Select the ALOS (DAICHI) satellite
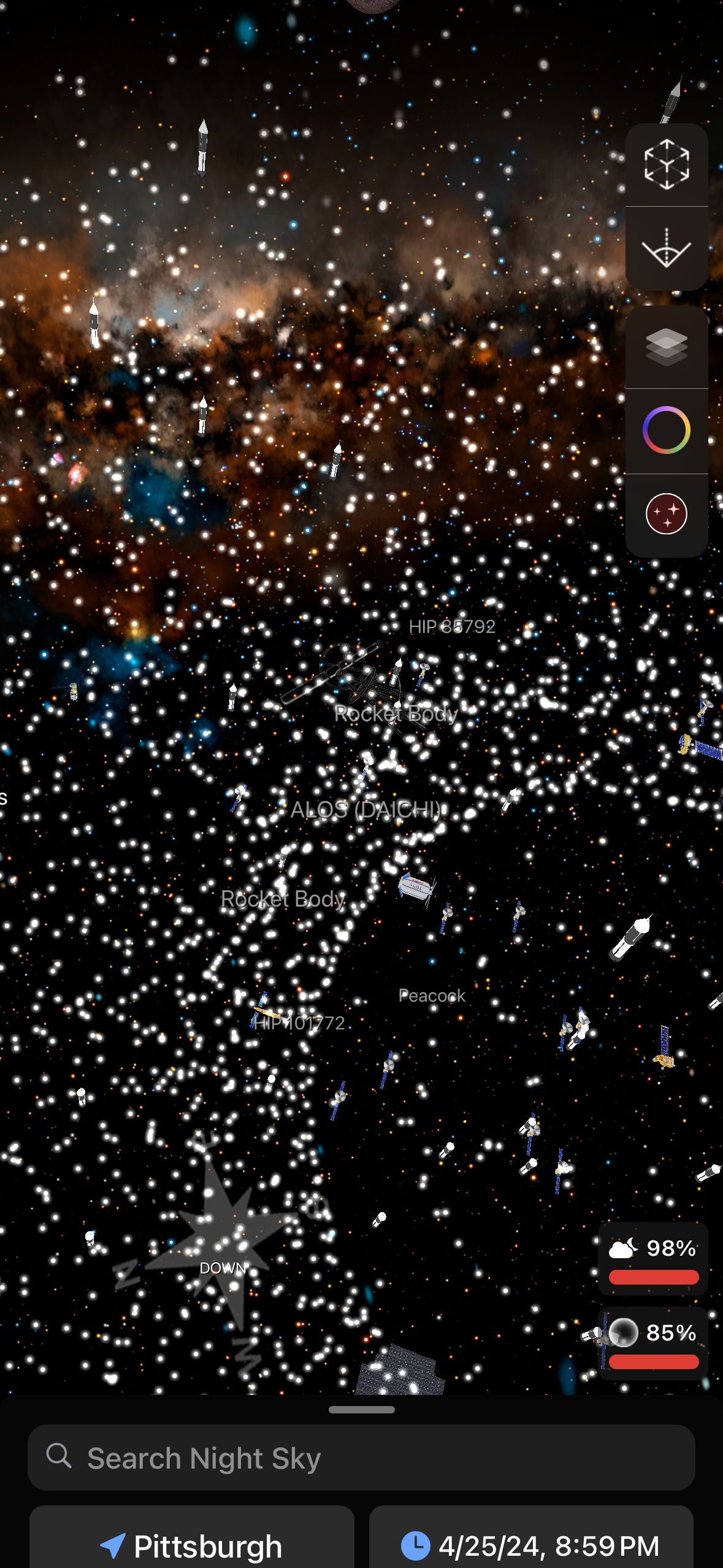Screen dimensions: 723x1568 (366, 809)
